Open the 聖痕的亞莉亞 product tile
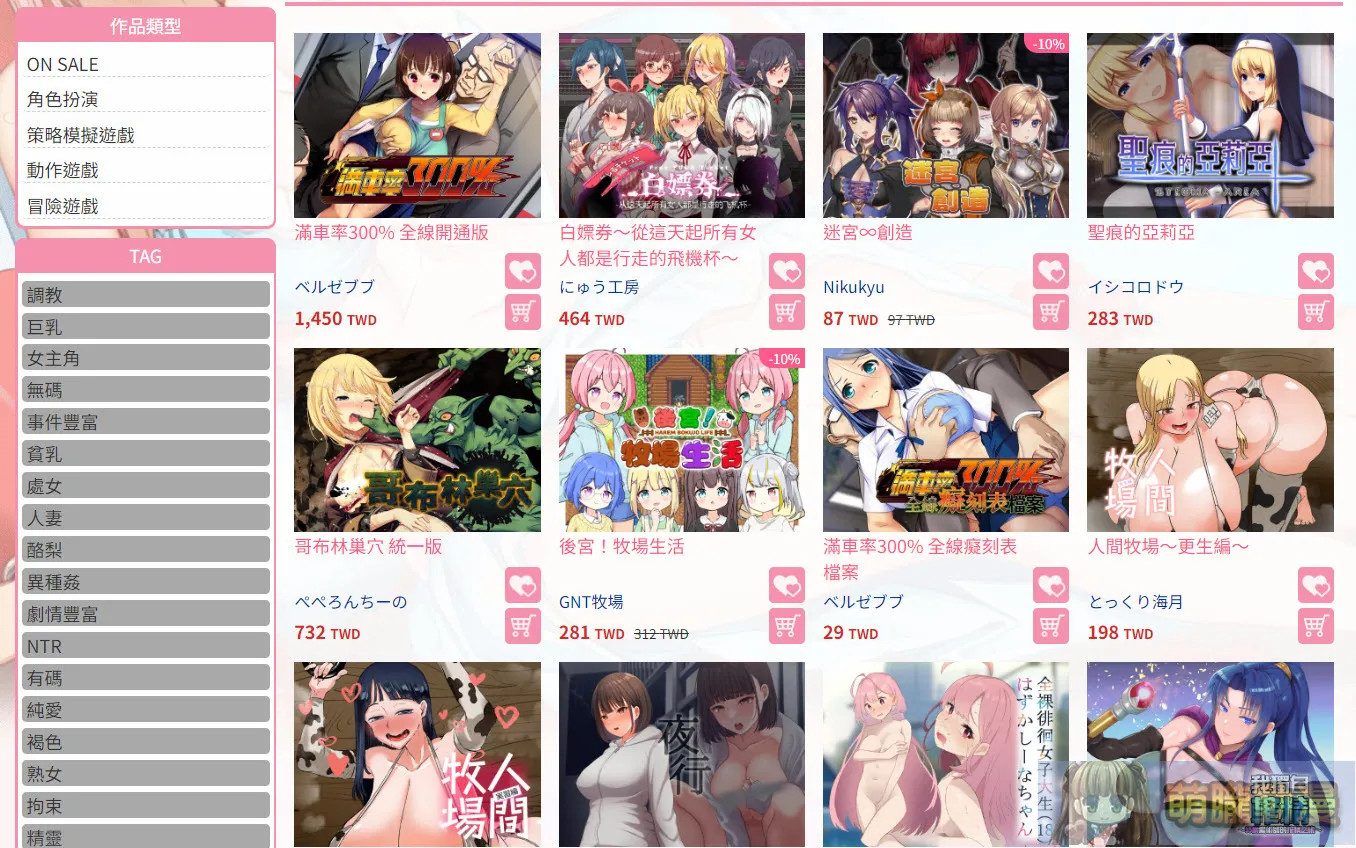Image resolution: width=1356 pixels, height=848 pixels. [1210, 125]
